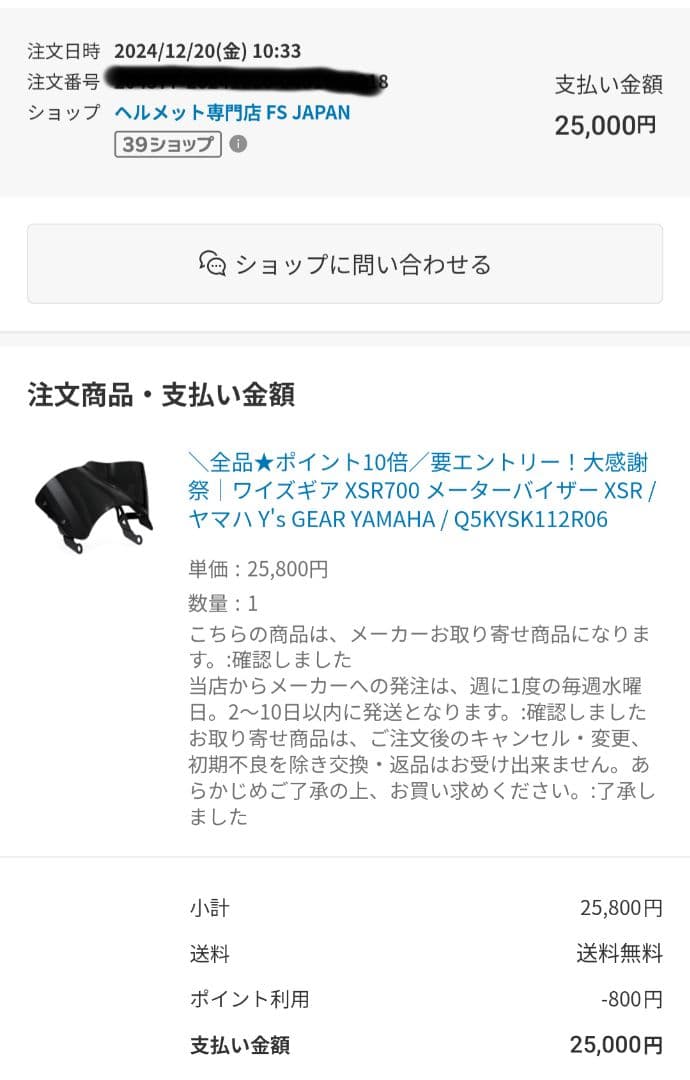Viewport: 690px width, 1080px height.
Task: Tap the info icon beside 39ショップ
Action: coord(238,144)
